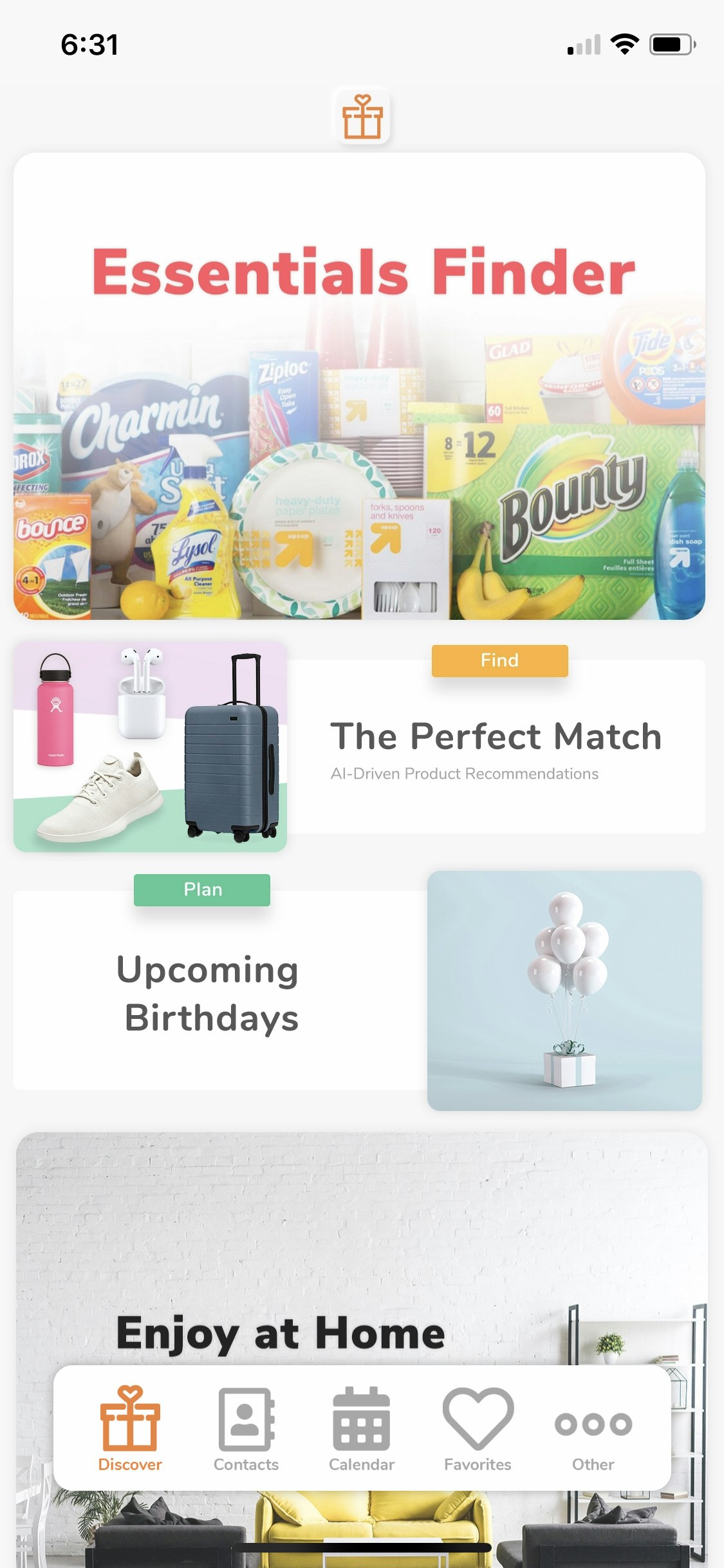The image size is (724, 1568).
Task: Tap the orange Find badge
Action: [x=499, y=660]
